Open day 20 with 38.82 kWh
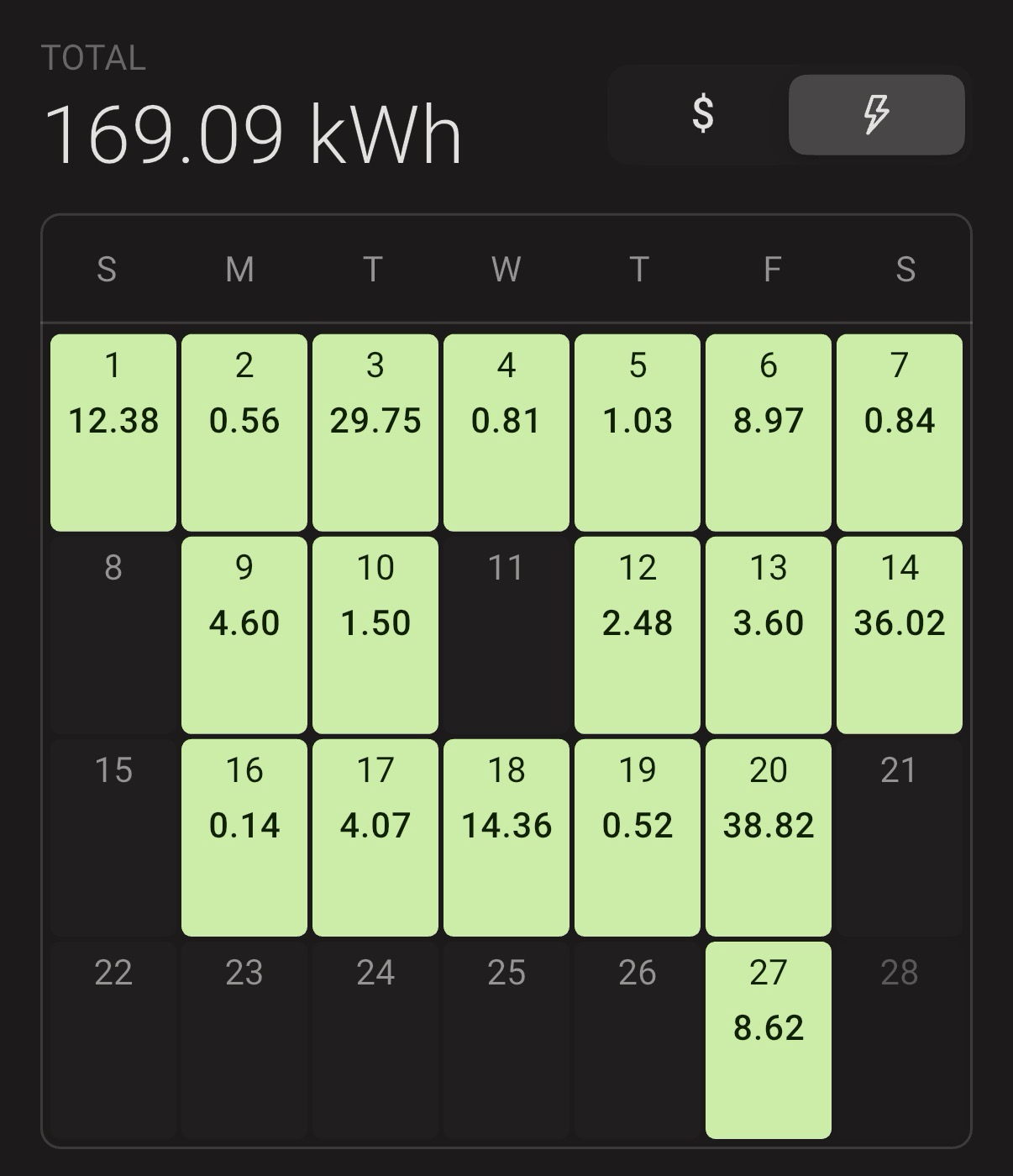1013x1176 pixels. point(769,837)
